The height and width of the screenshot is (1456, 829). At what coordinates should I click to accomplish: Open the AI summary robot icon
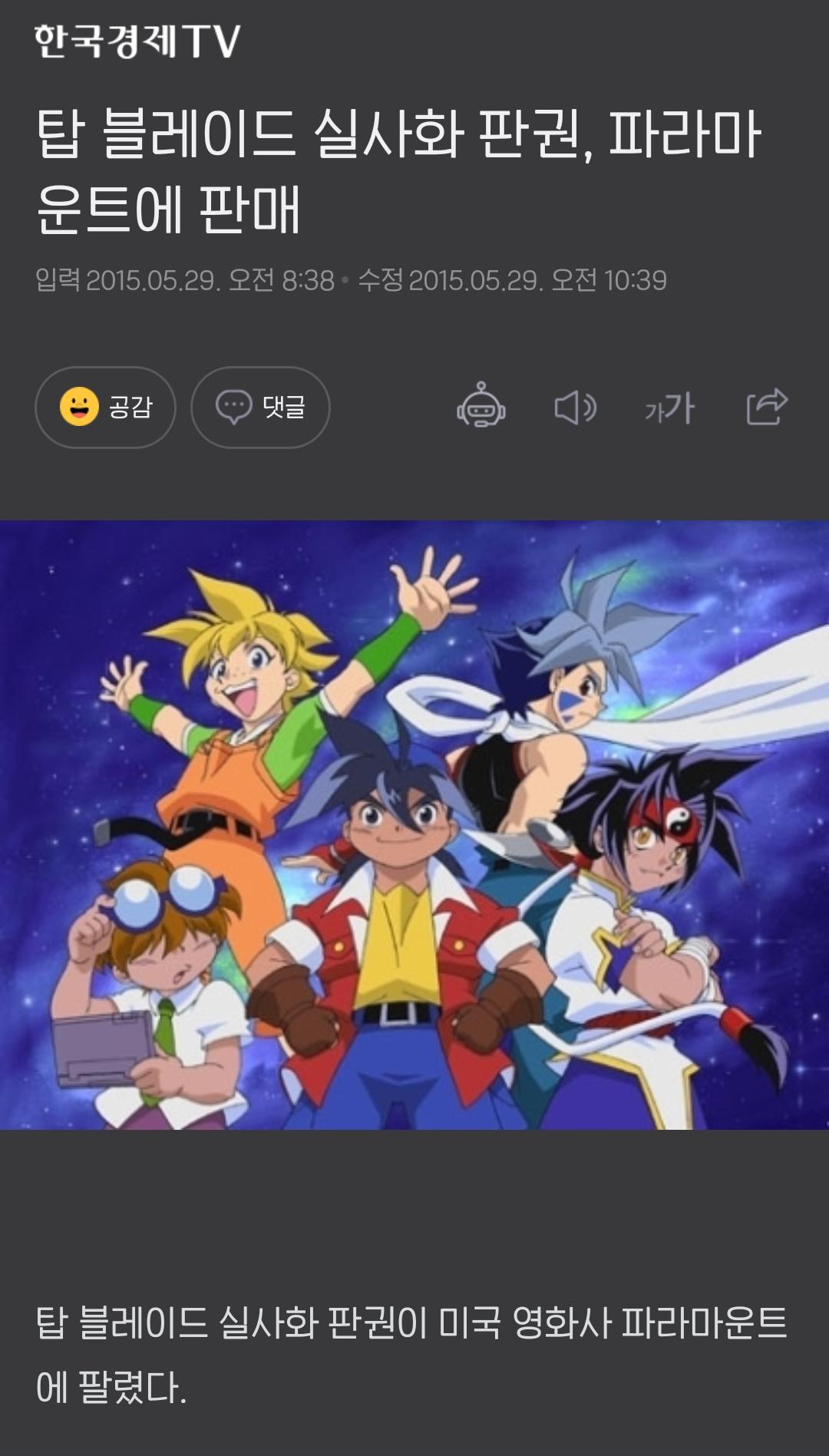click(481, 406)
